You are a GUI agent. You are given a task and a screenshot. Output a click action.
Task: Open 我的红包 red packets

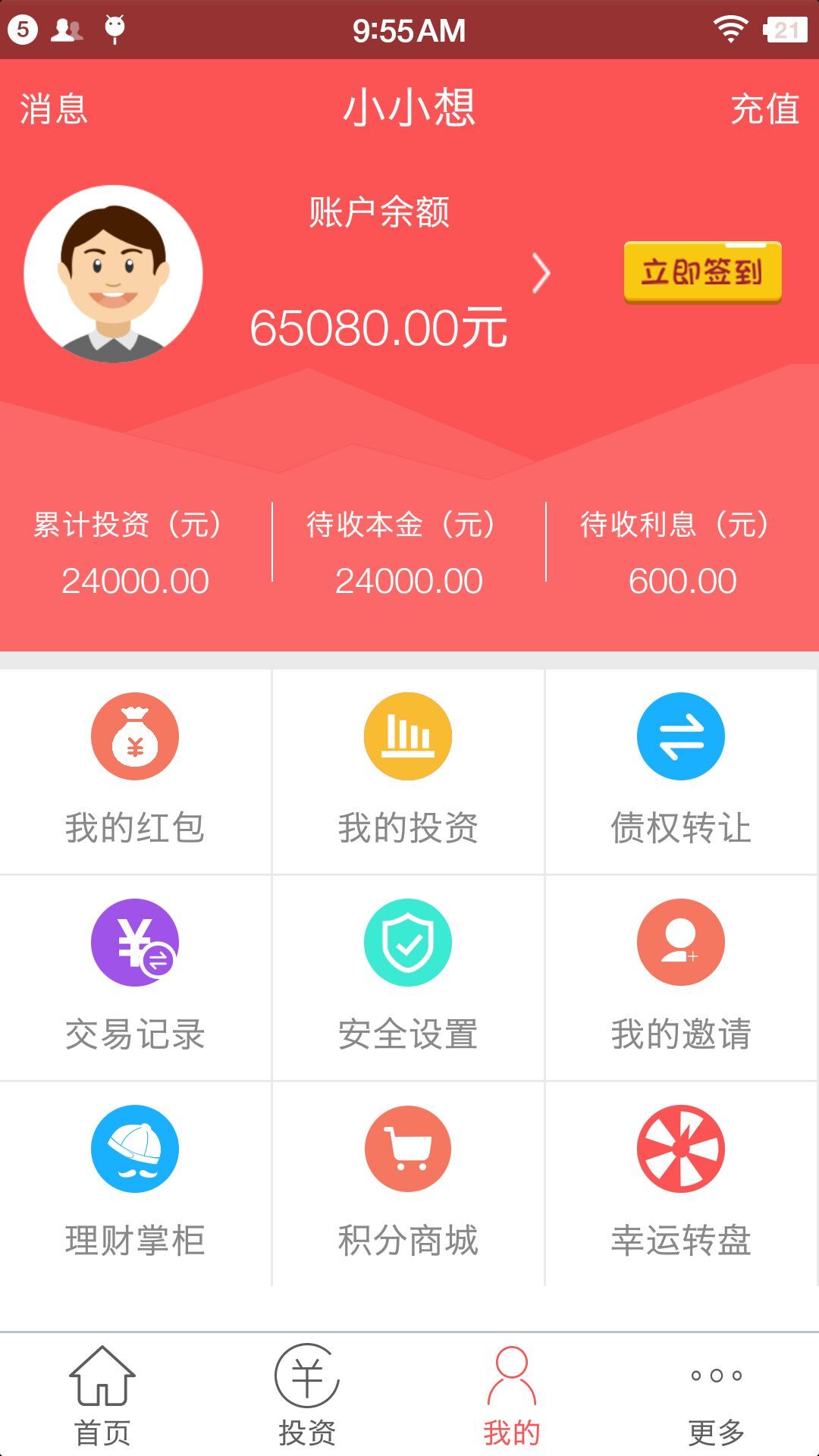click(x=135, y=771)
